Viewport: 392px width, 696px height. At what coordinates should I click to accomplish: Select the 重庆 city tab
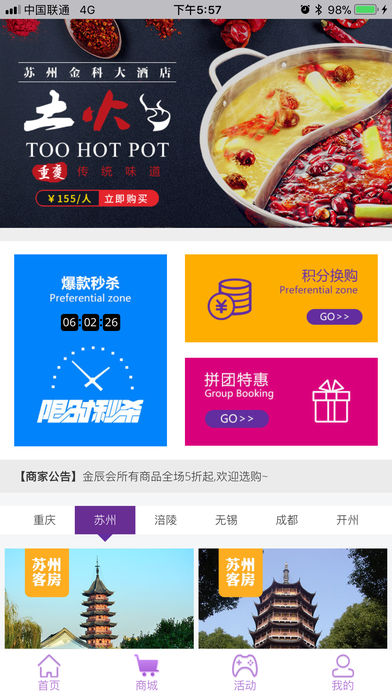point(45,520)
